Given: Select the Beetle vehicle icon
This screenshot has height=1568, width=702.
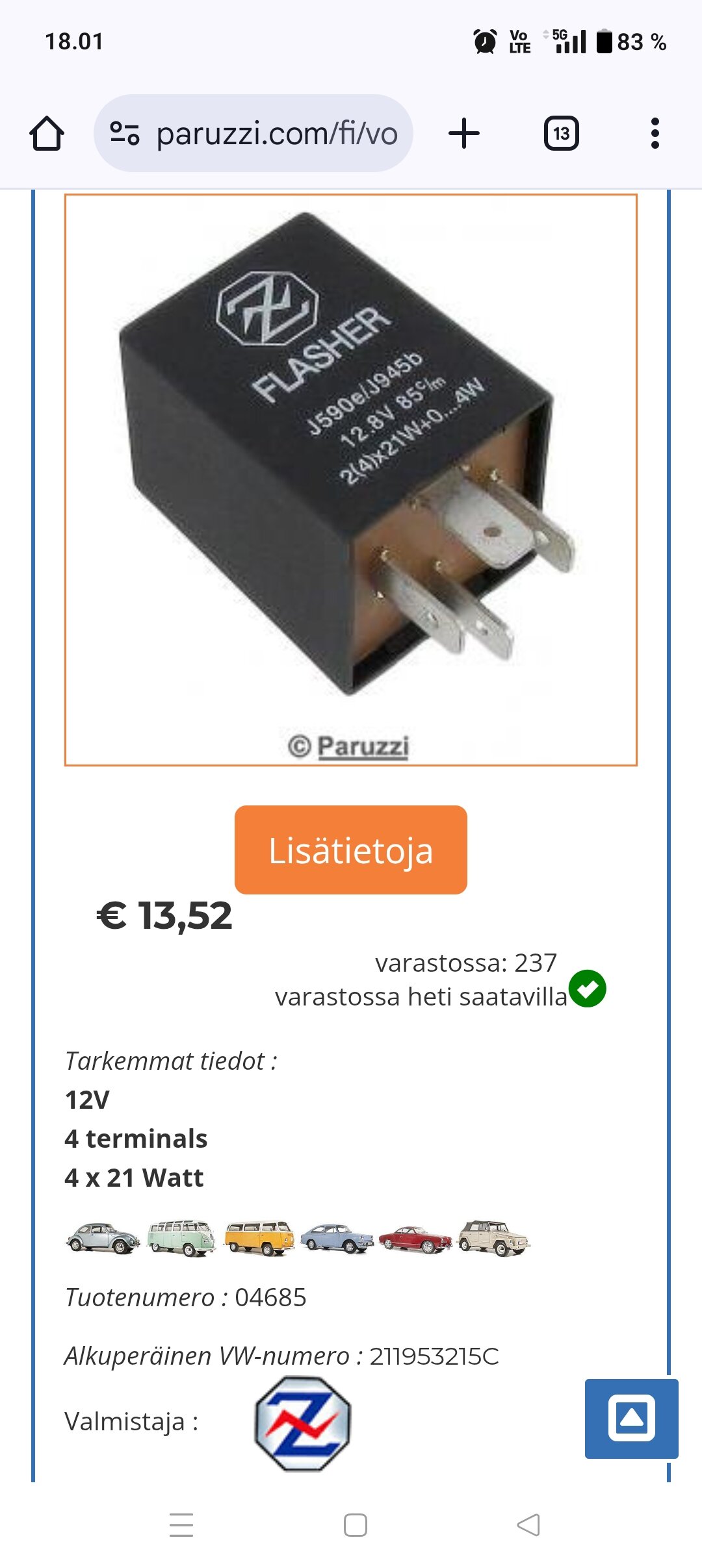Looking at the screenshot, I should [103, 1238].
